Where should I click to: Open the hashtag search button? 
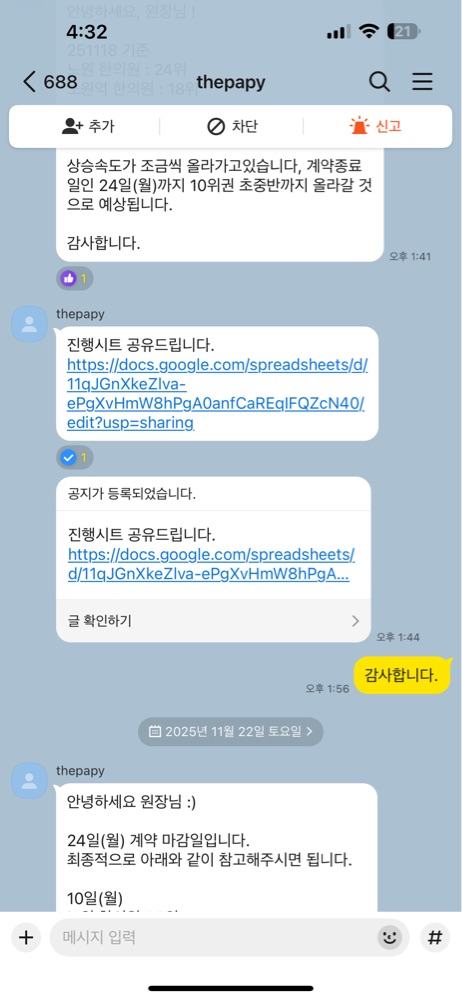[435, 937]
